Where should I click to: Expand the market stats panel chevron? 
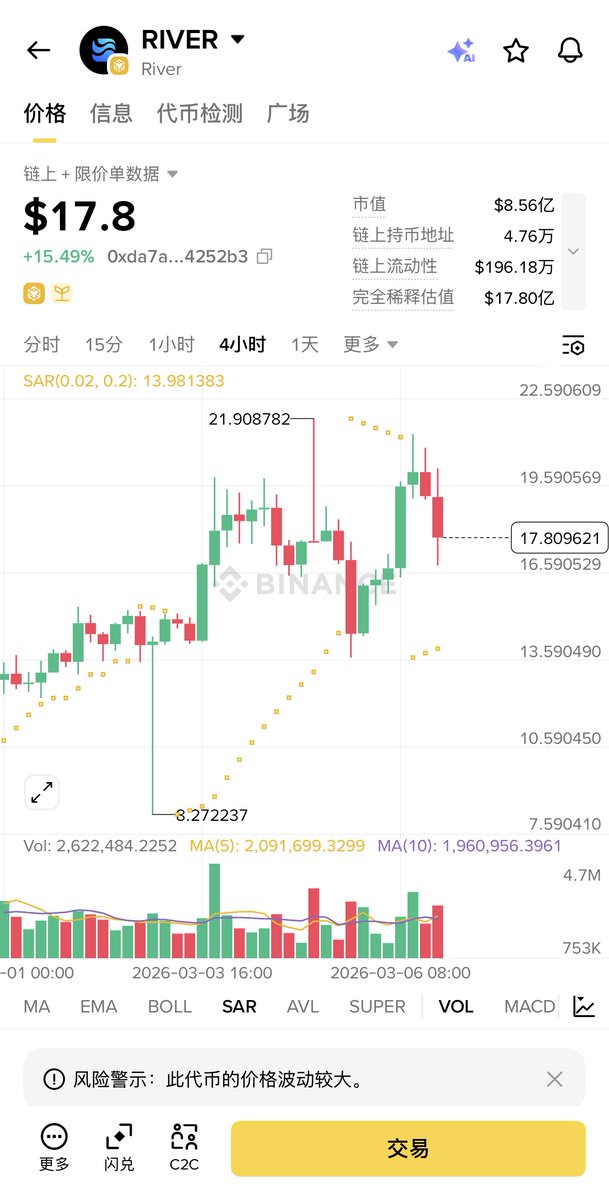[573, 251]
